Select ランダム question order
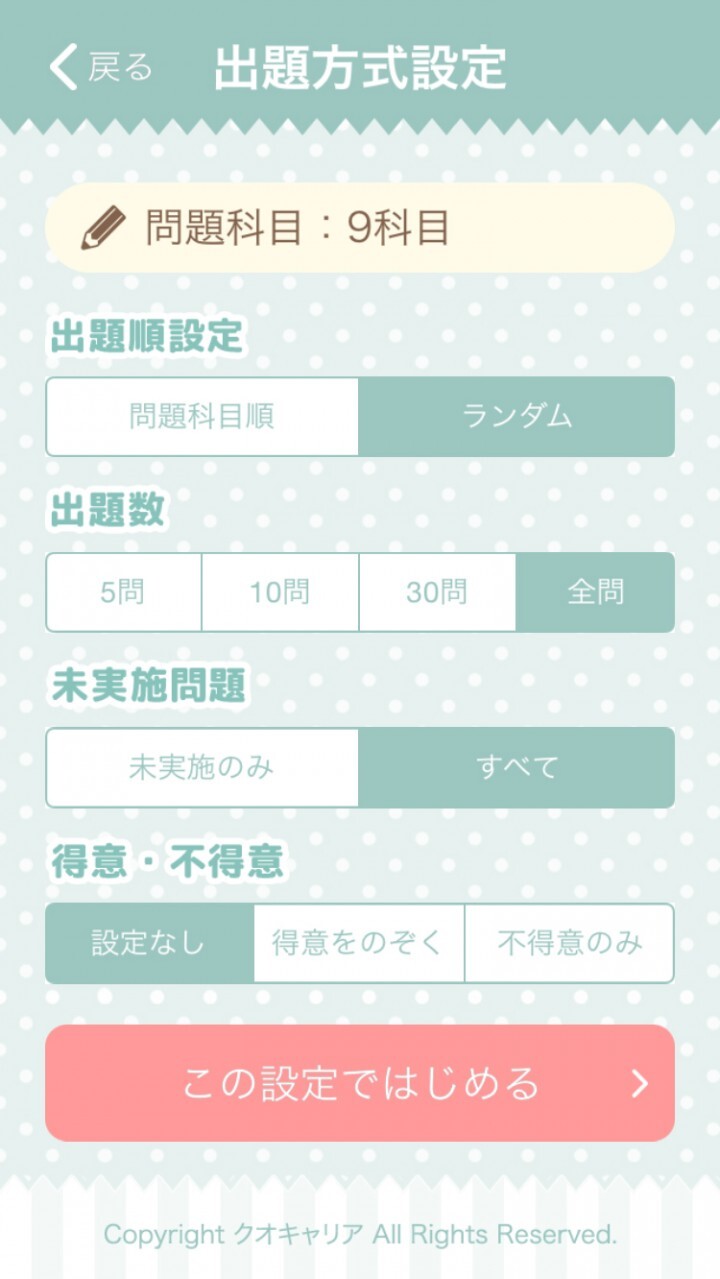 517,417
